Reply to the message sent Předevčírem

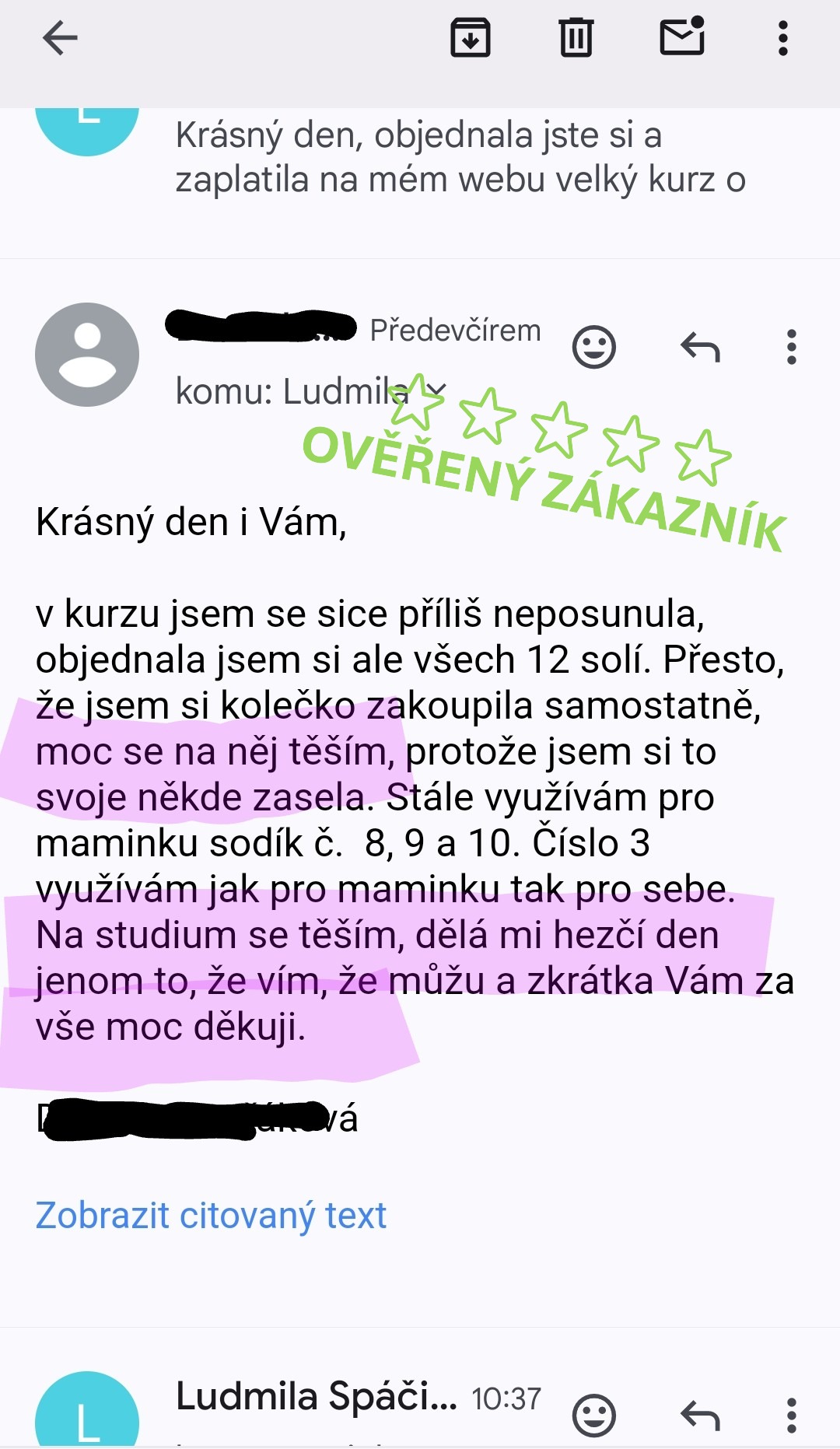[x=700, y=347]
